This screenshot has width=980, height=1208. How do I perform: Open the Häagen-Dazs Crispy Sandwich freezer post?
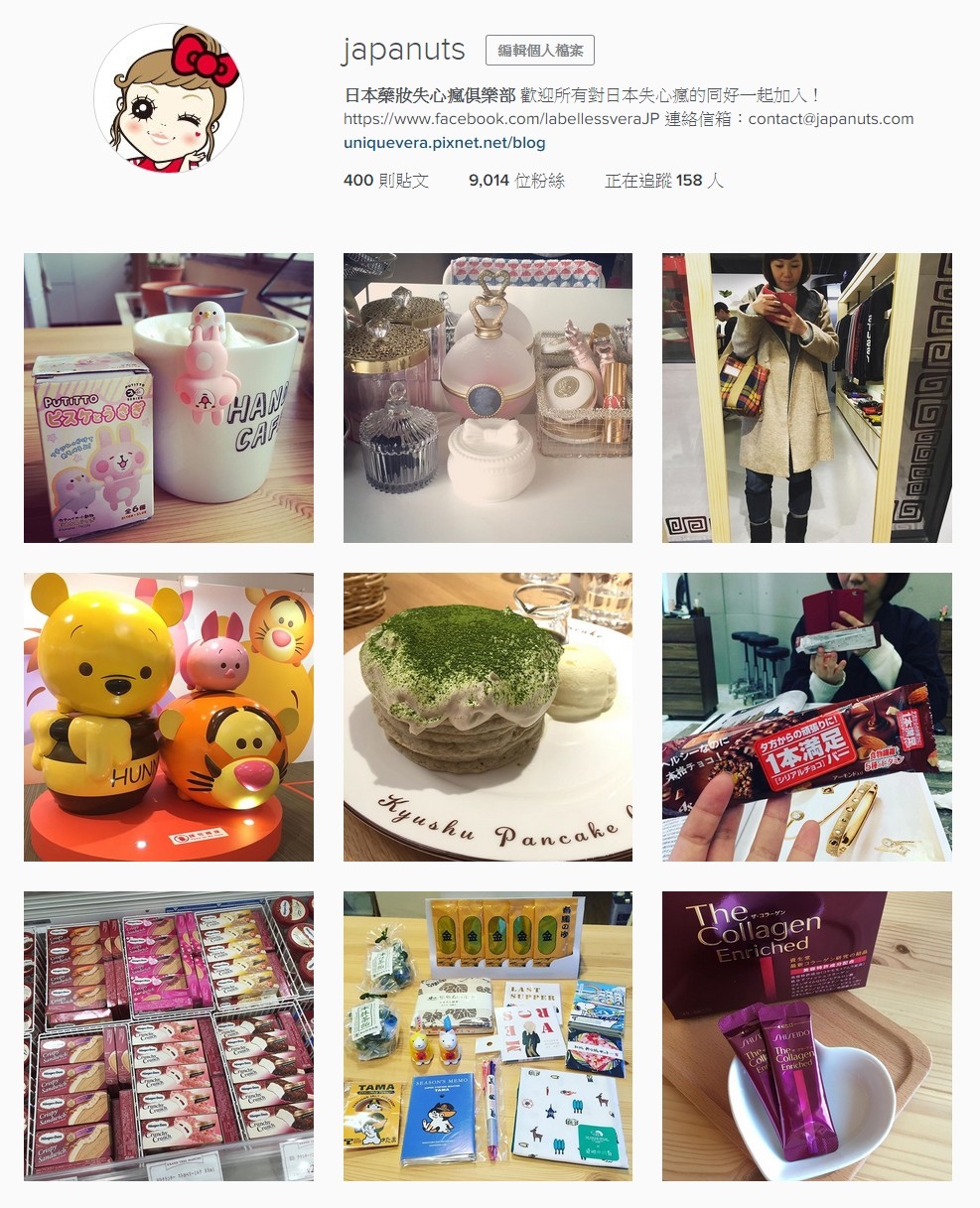pyautogui.click(x=169, y=1035)
